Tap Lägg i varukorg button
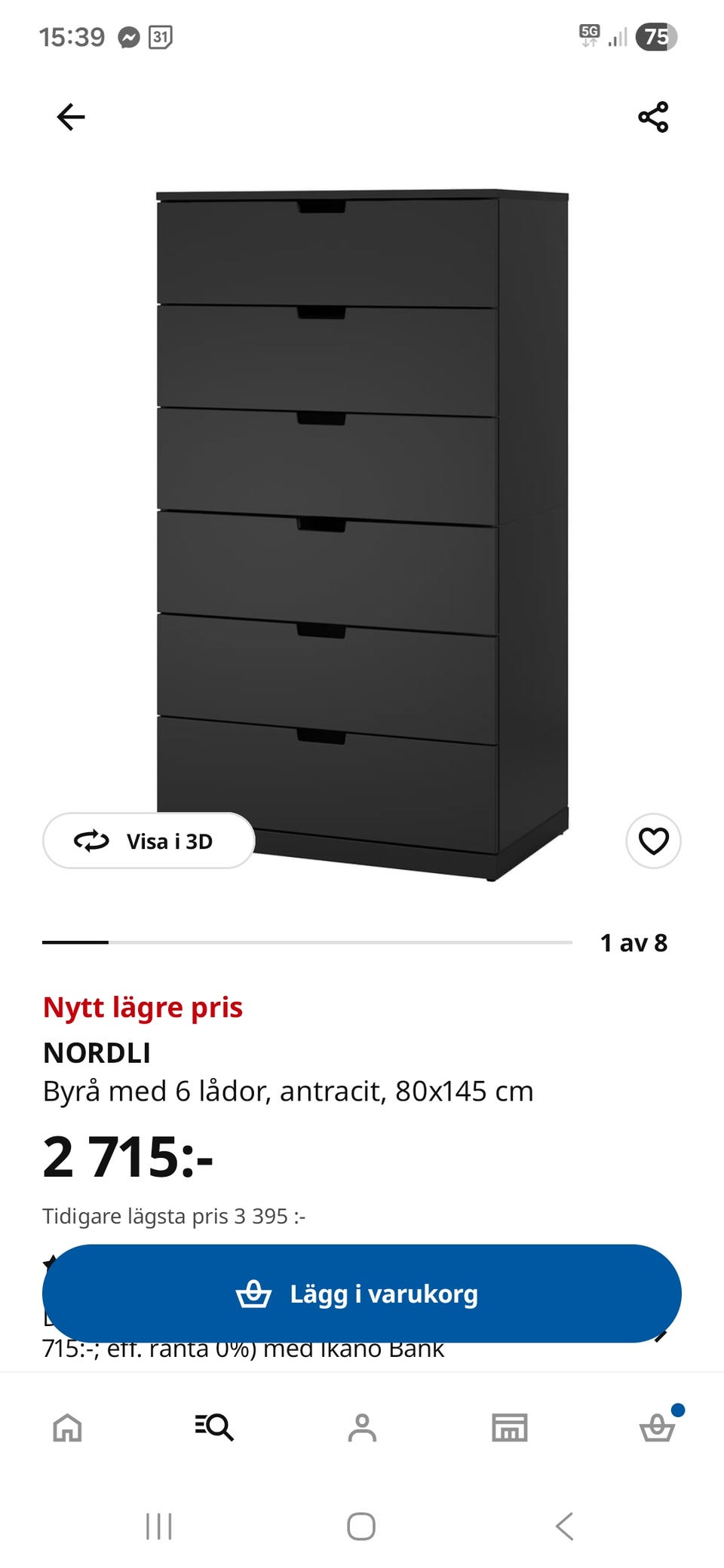This screenshot has width=724, height=1568. pos(362,1294)
